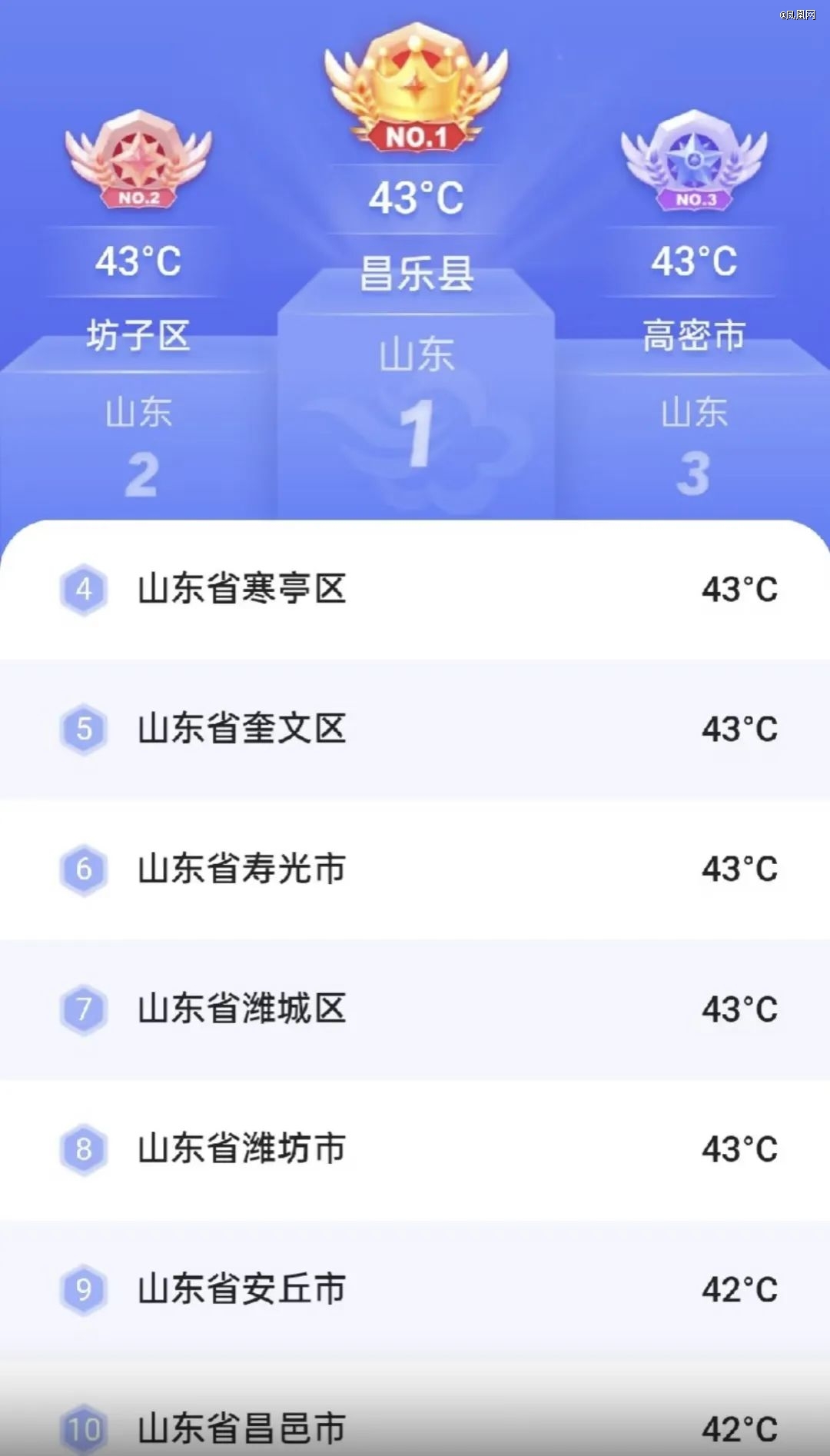
Task: Click the hexagon rank 7 icon
Action: (x=85, y=1010)
